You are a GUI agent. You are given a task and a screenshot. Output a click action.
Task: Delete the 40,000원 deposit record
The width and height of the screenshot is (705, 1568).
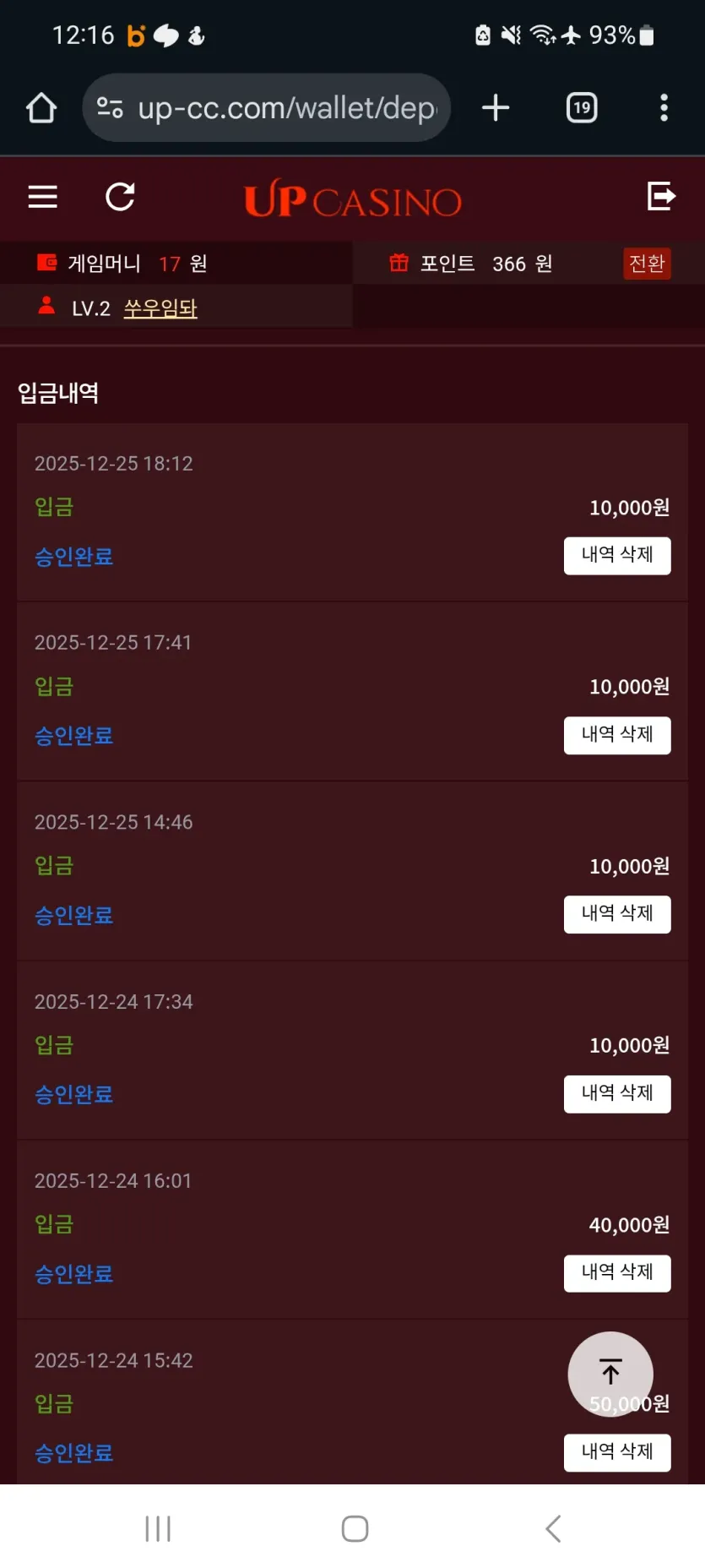[617, 1273]
